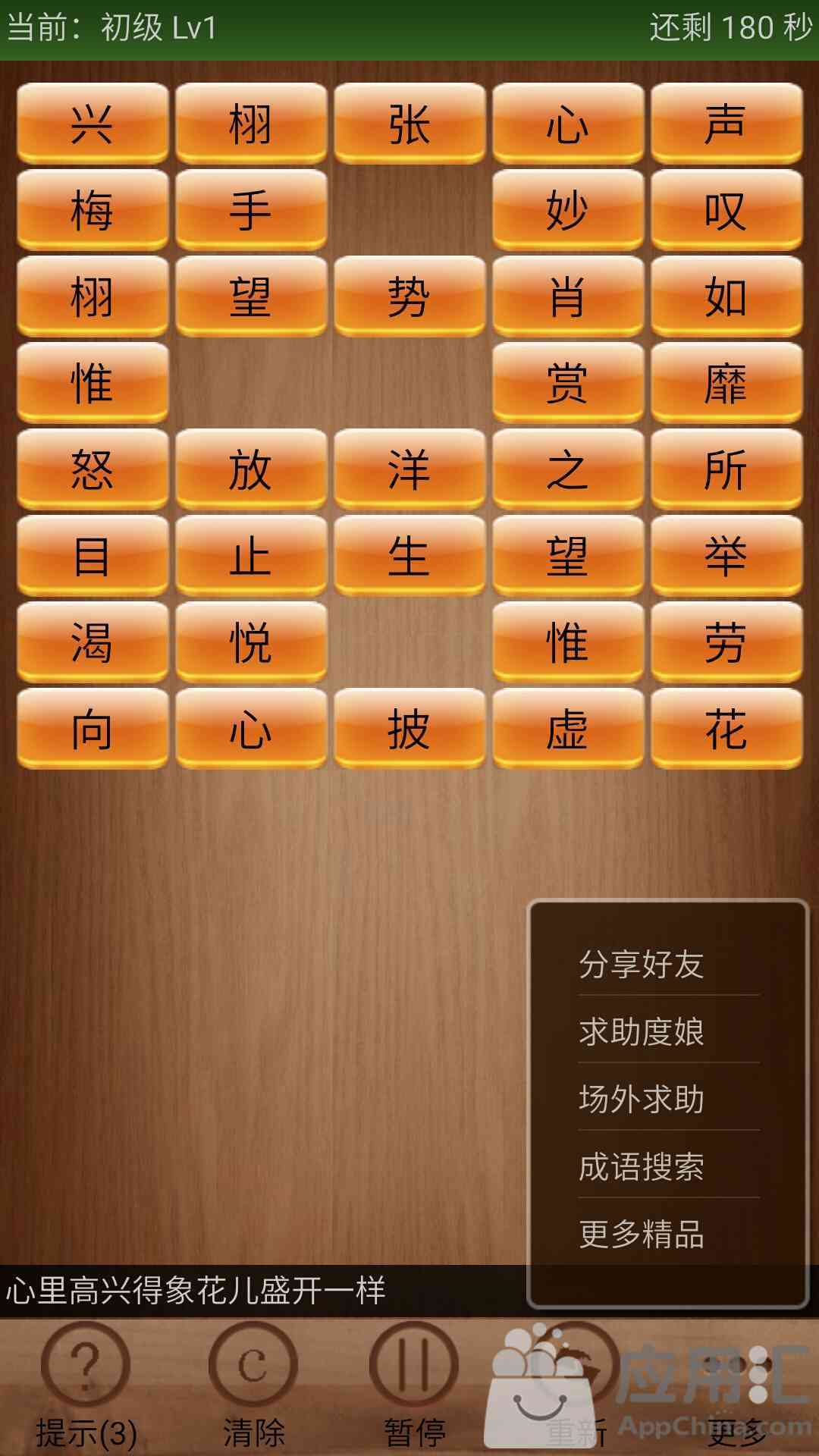The image size is (819, 1456).
Task: Choose the 披 character tile
Action: (x=409, y=729)
